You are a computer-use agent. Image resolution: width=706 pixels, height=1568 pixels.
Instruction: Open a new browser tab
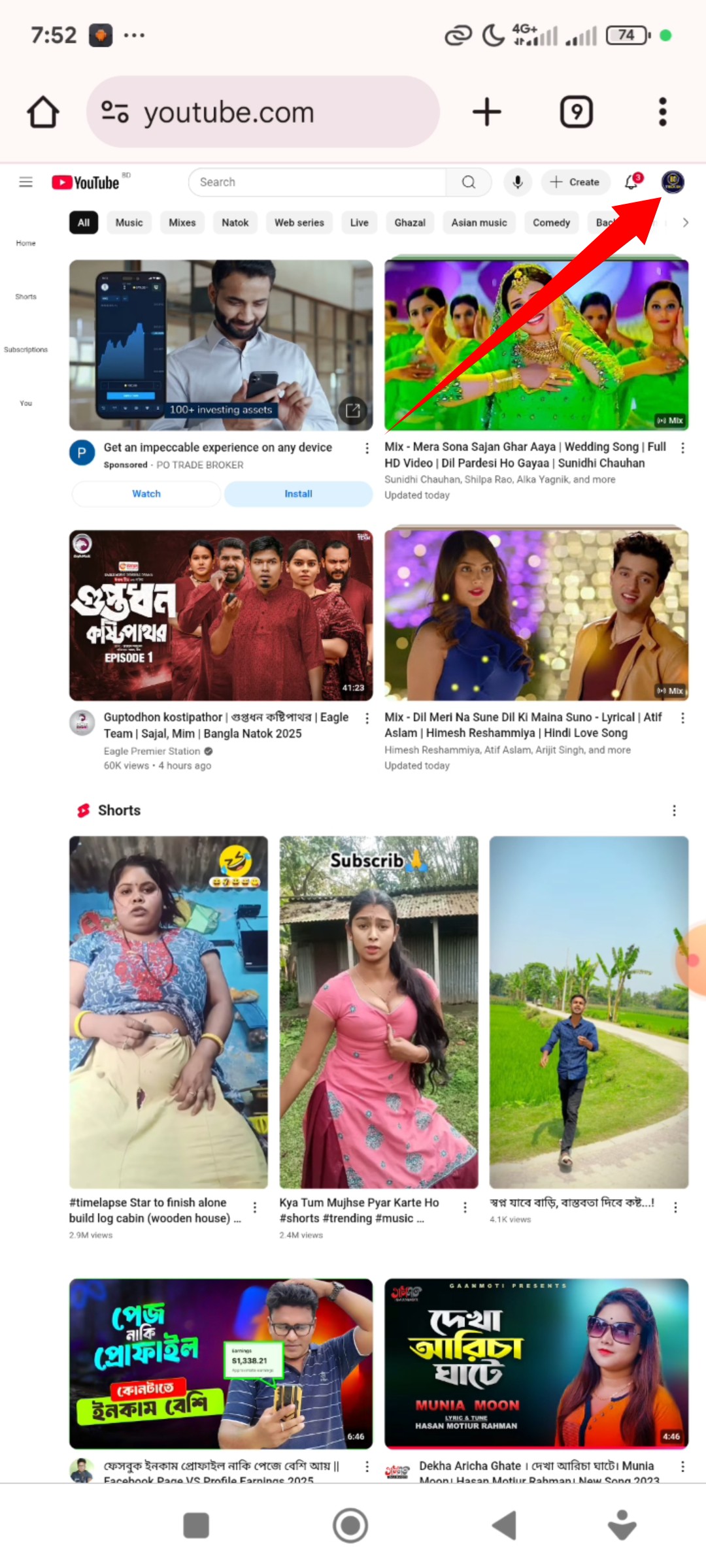click(x=487, y=112)
